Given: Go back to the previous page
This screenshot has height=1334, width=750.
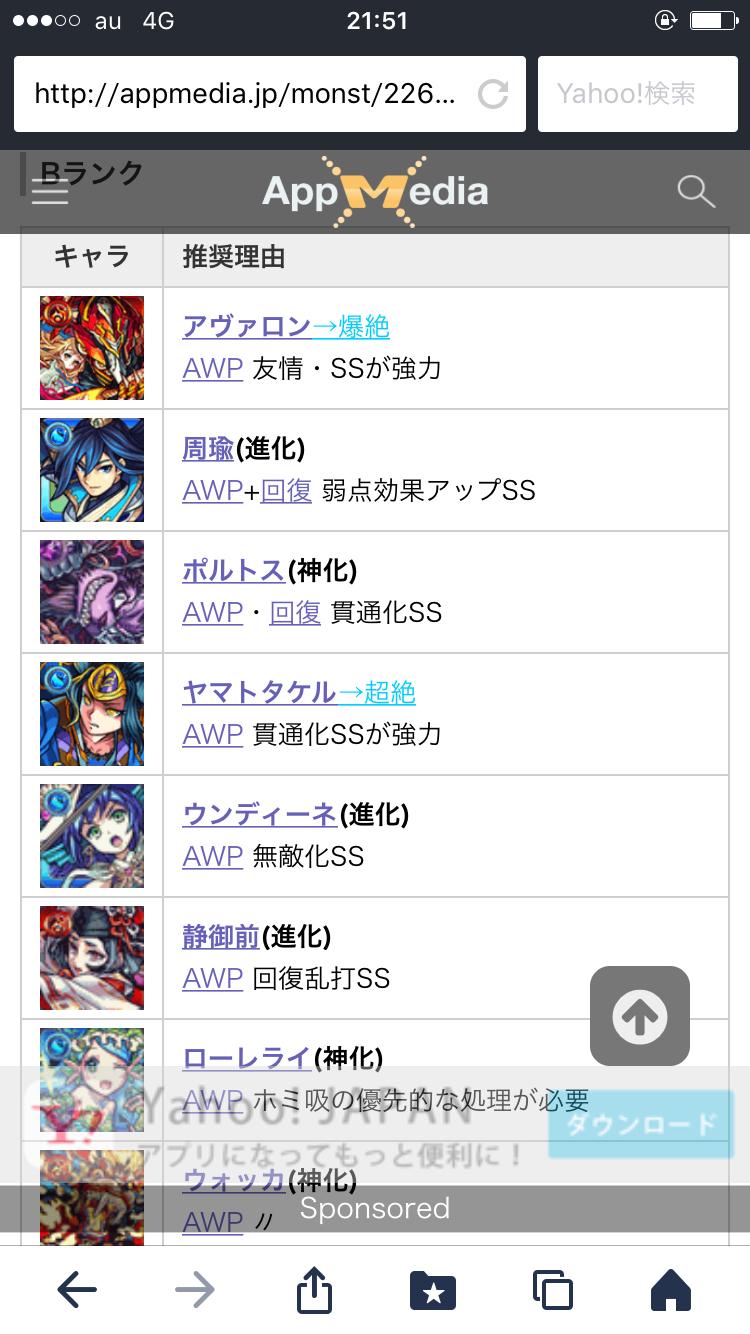Looking at the screenshot, I should 77,1290.
